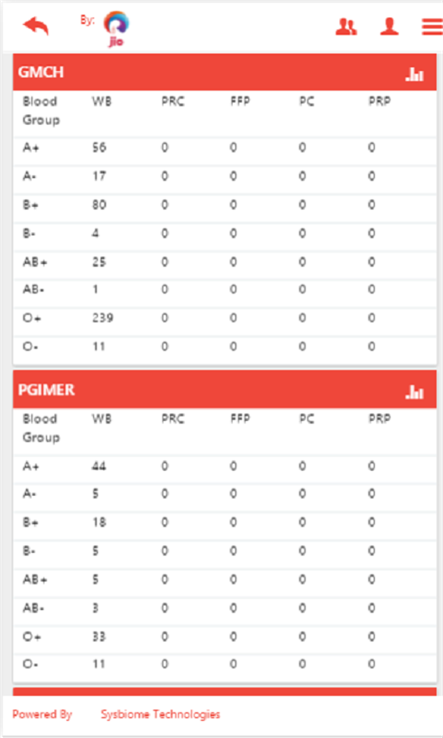This screenshot has width=443, height=738.
Task: Tap the red back arrow
Action: (36, 26)
